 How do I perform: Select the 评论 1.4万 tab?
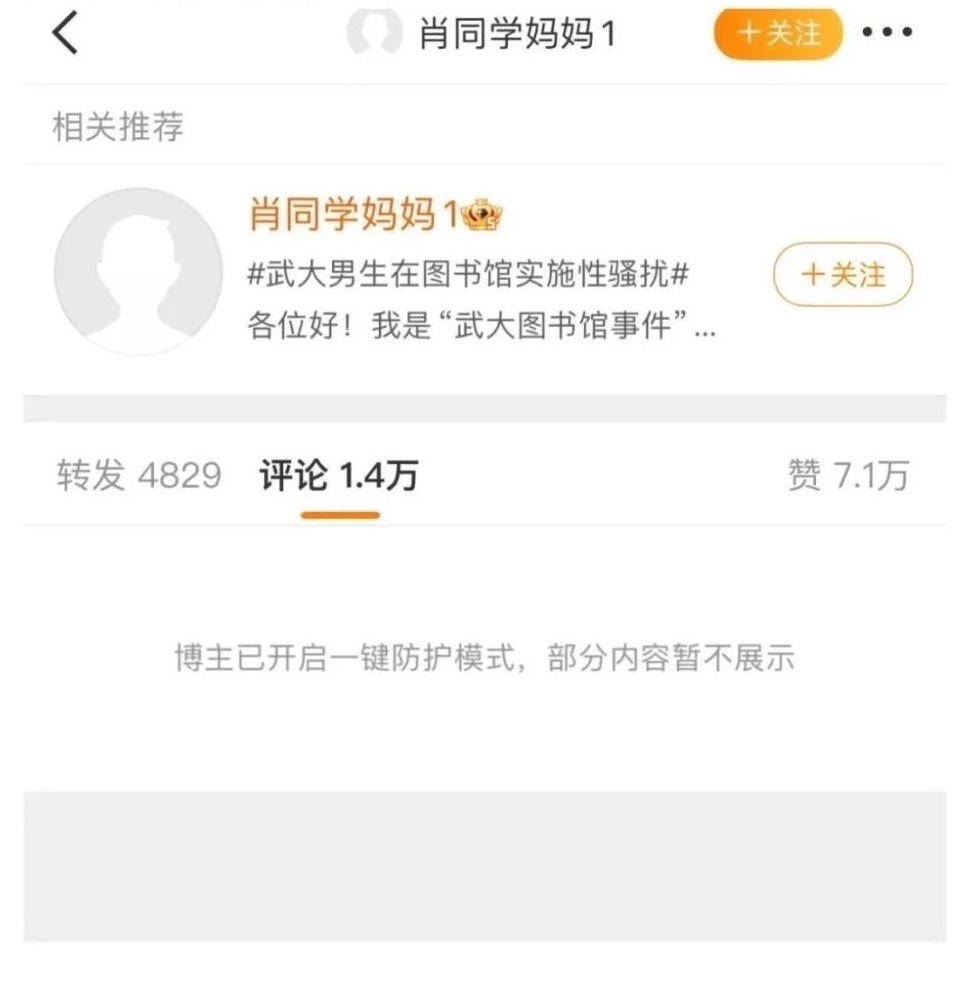[x=339, y=477]
